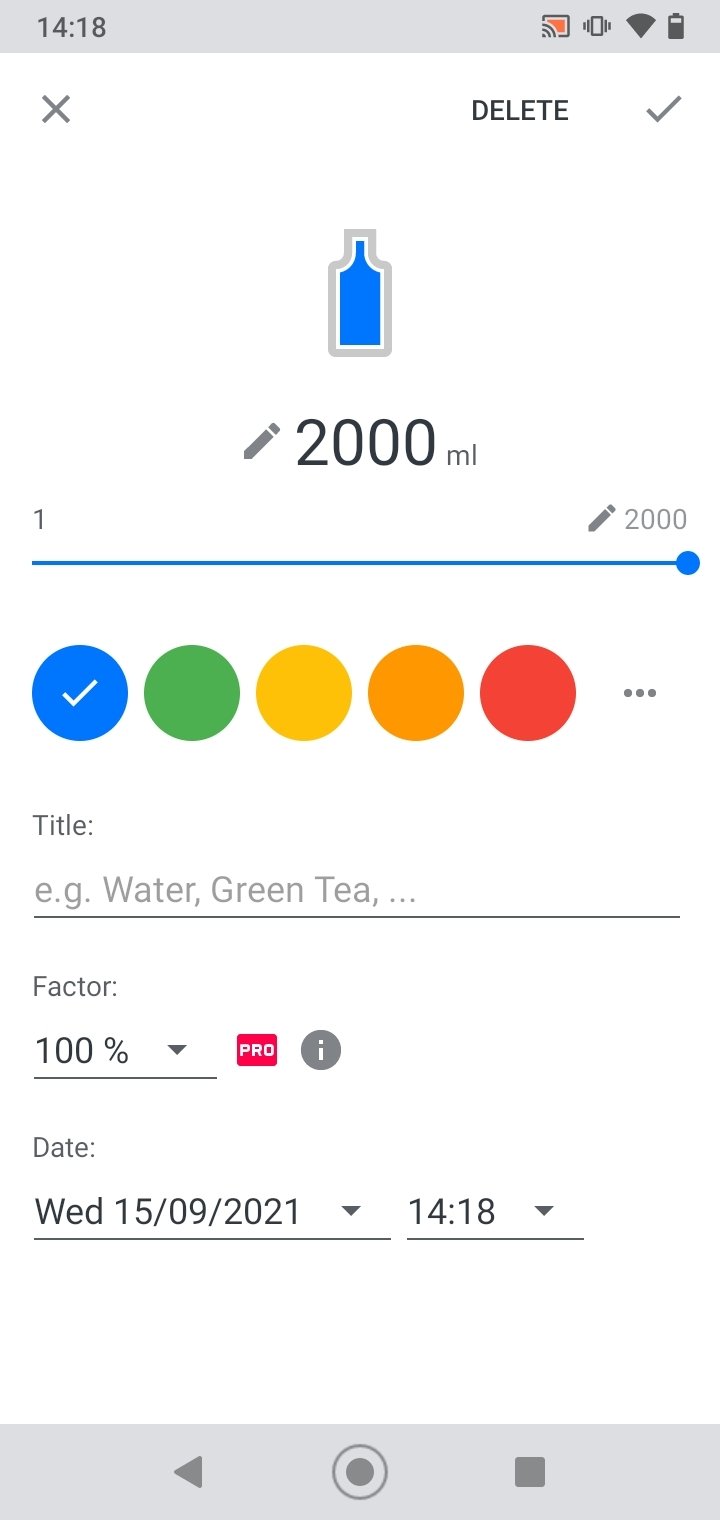Screen dimensions: 720x1520
Task: Open the Factor 100 % dropdown
Action: click(125, 1051)
